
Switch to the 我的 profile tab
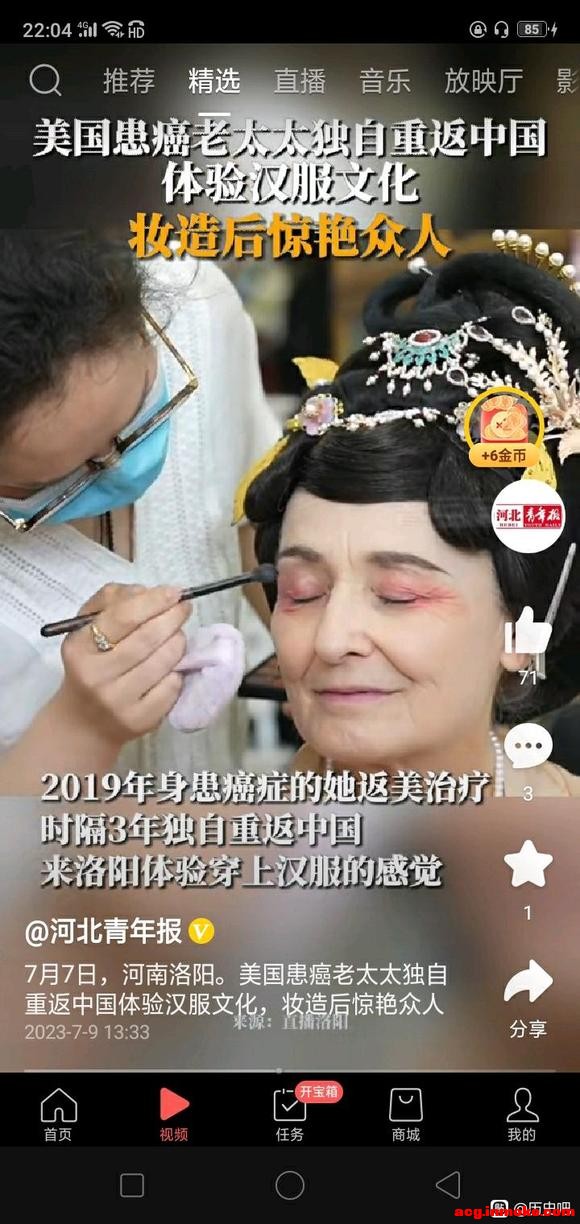coord(522,1114)
